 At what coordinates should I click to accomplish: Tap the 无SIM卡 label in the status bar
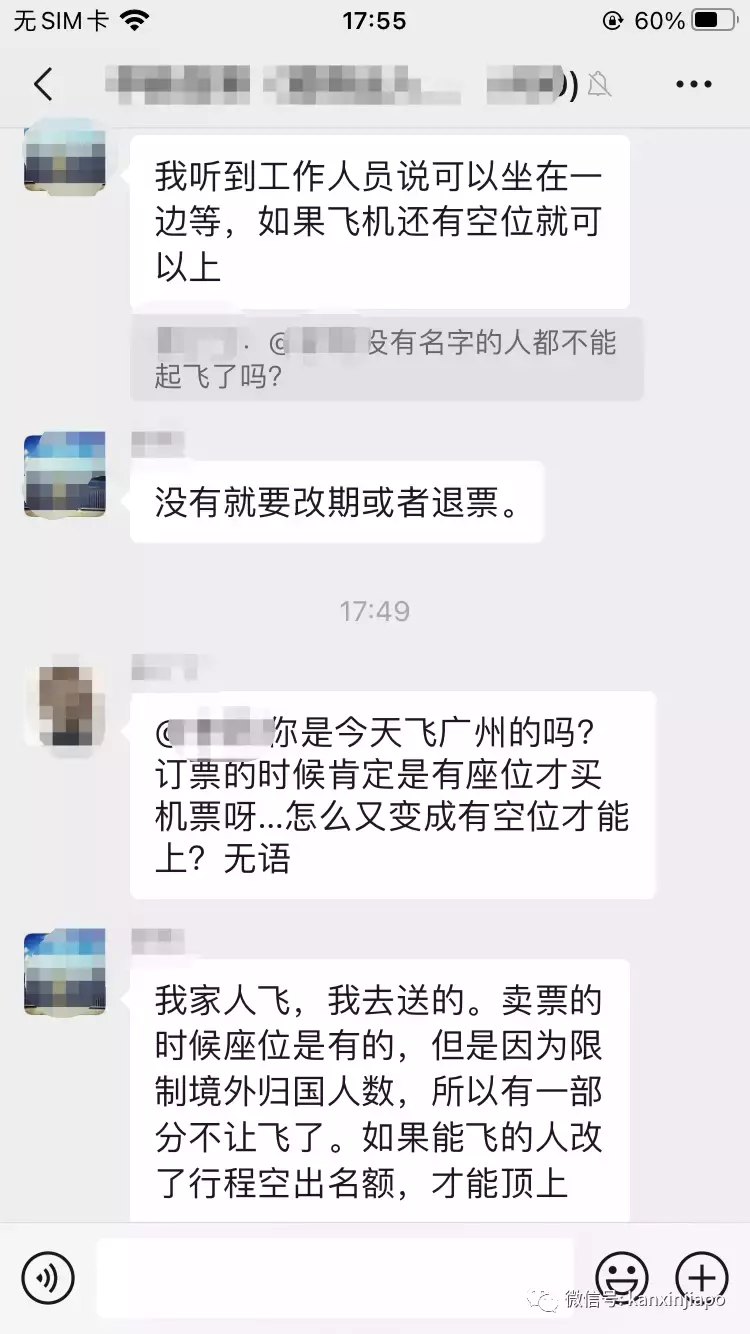point(60,18)
